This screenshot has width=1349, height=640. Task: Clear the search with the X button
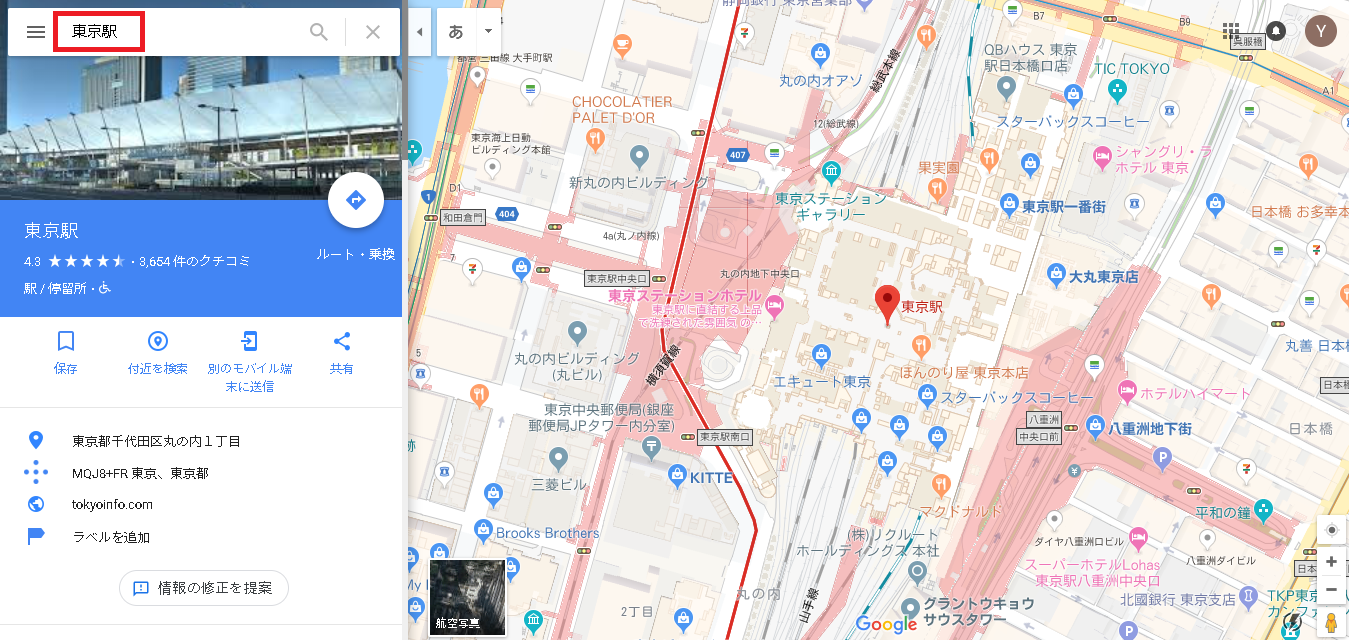(x=373, y=32)
